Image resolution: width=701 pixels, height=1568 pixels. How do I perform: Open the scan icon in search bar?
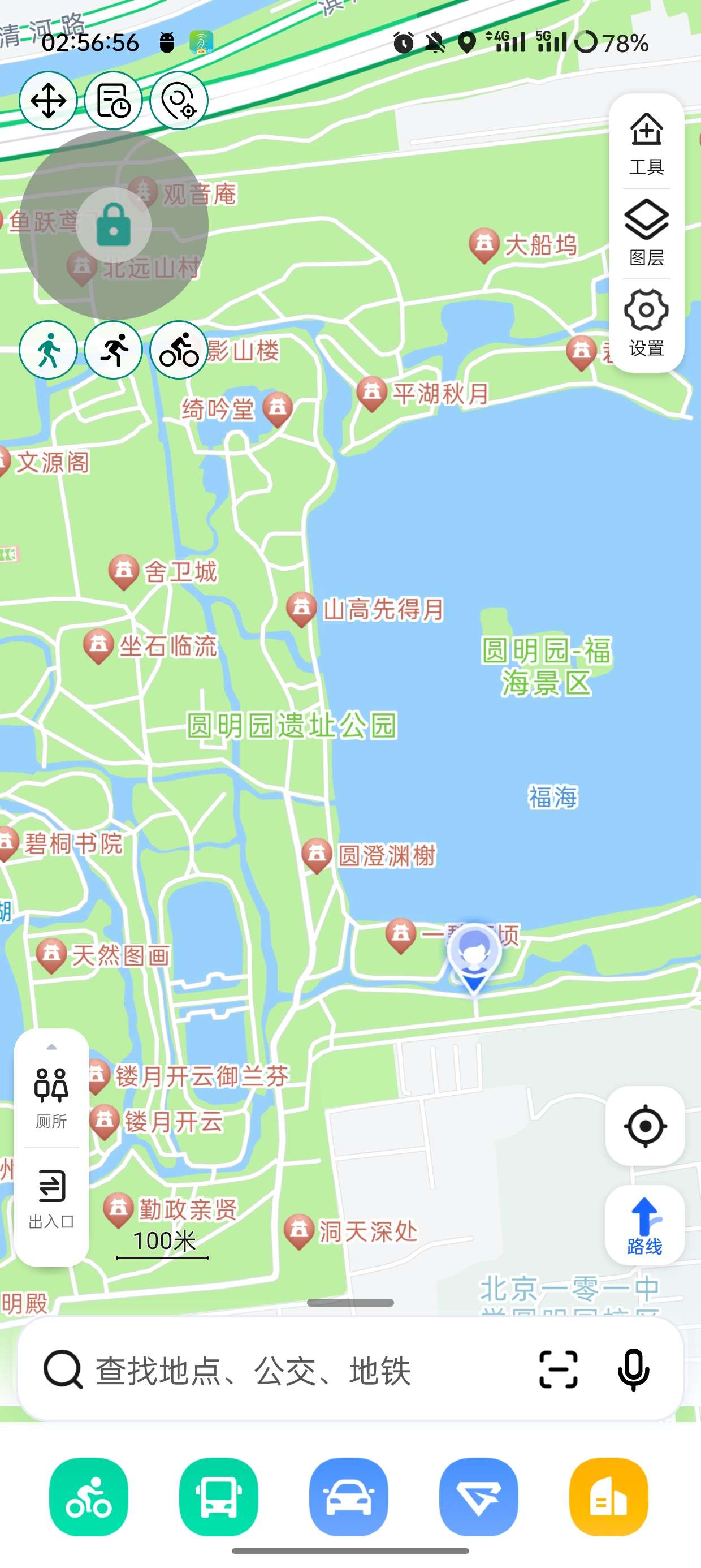558,1369
